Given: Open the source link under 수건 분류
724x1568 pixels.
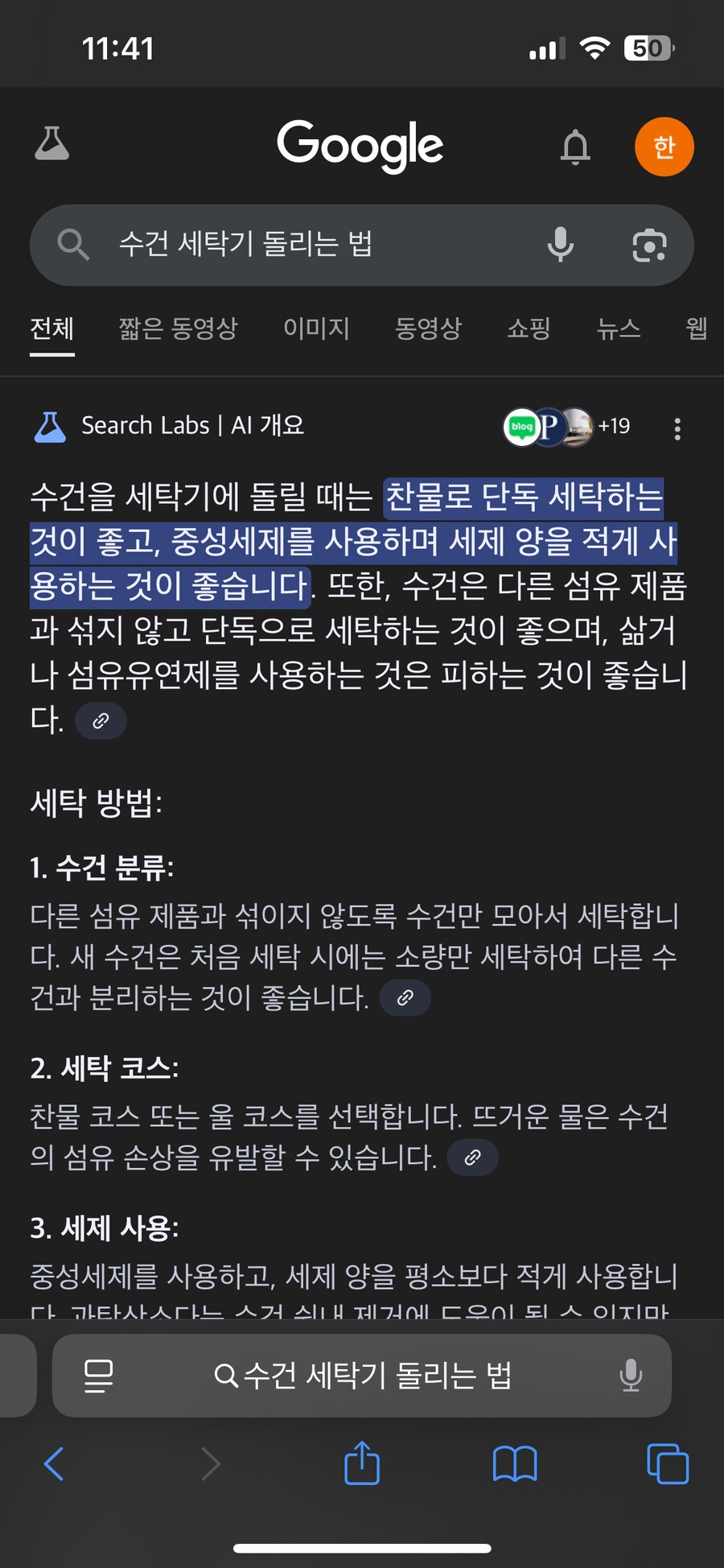Looking at the screenshot, I should click(405, 998).
